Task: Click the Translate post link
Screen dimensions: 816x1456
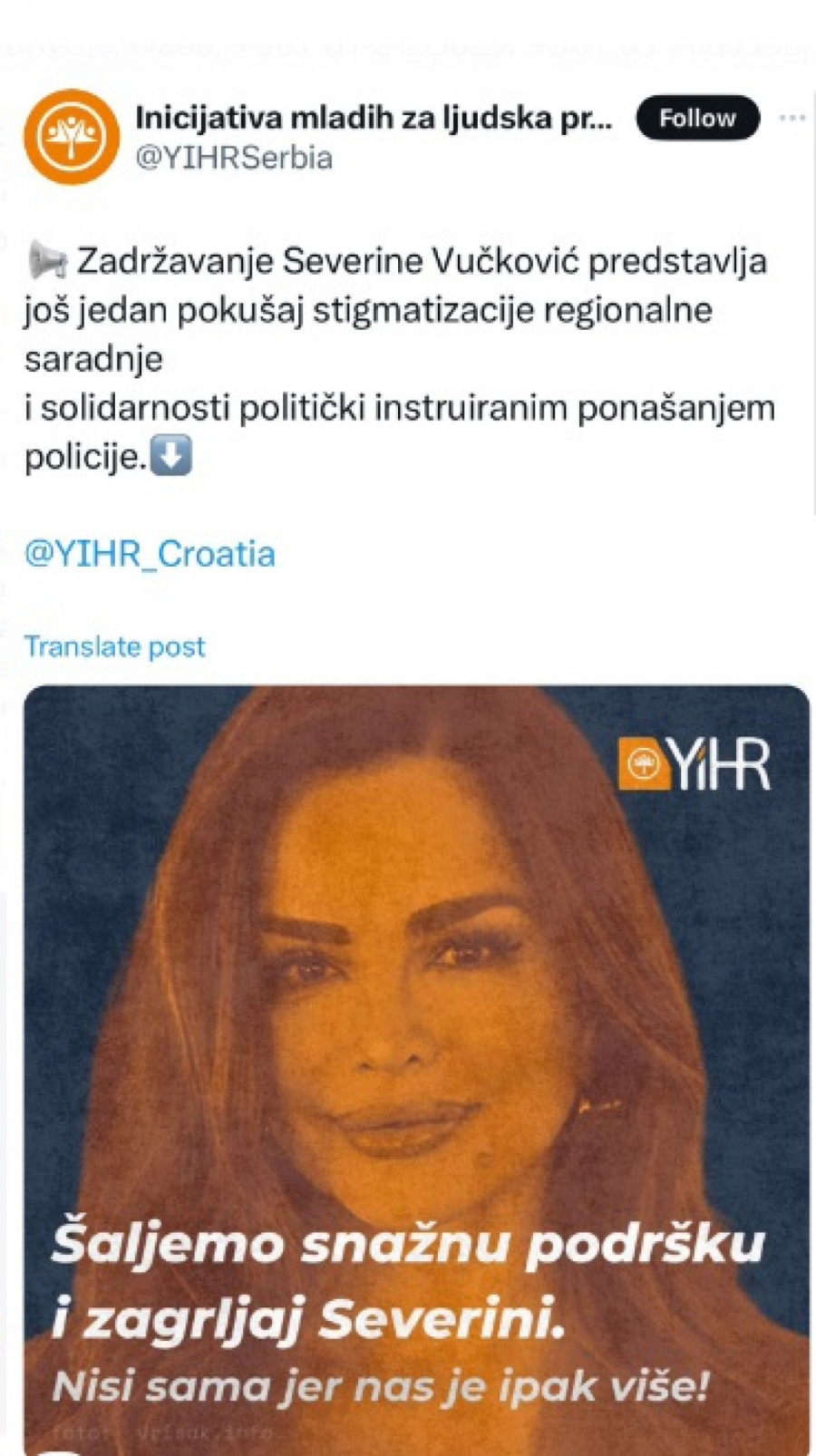Action: coord(115,646)
